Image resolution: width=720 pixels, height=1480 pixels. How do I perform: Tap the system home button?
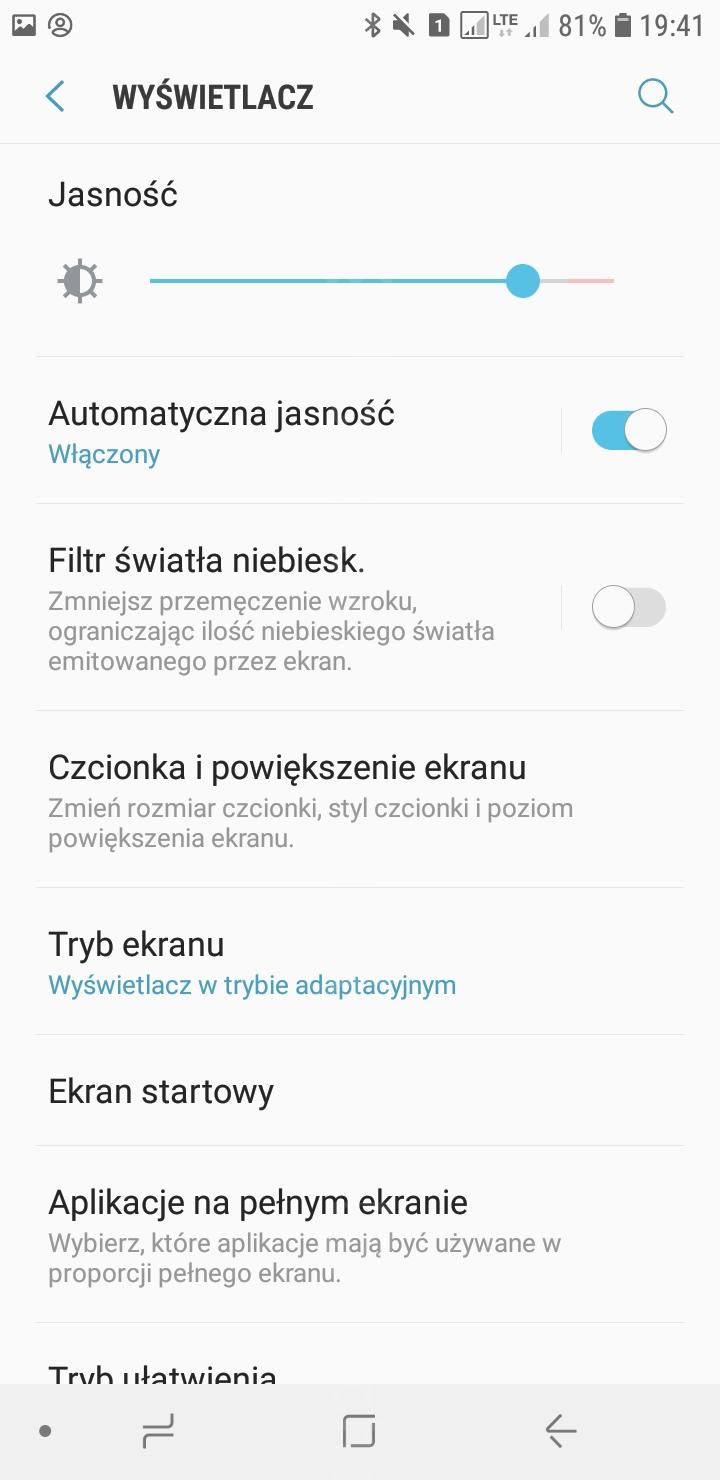359,1431
